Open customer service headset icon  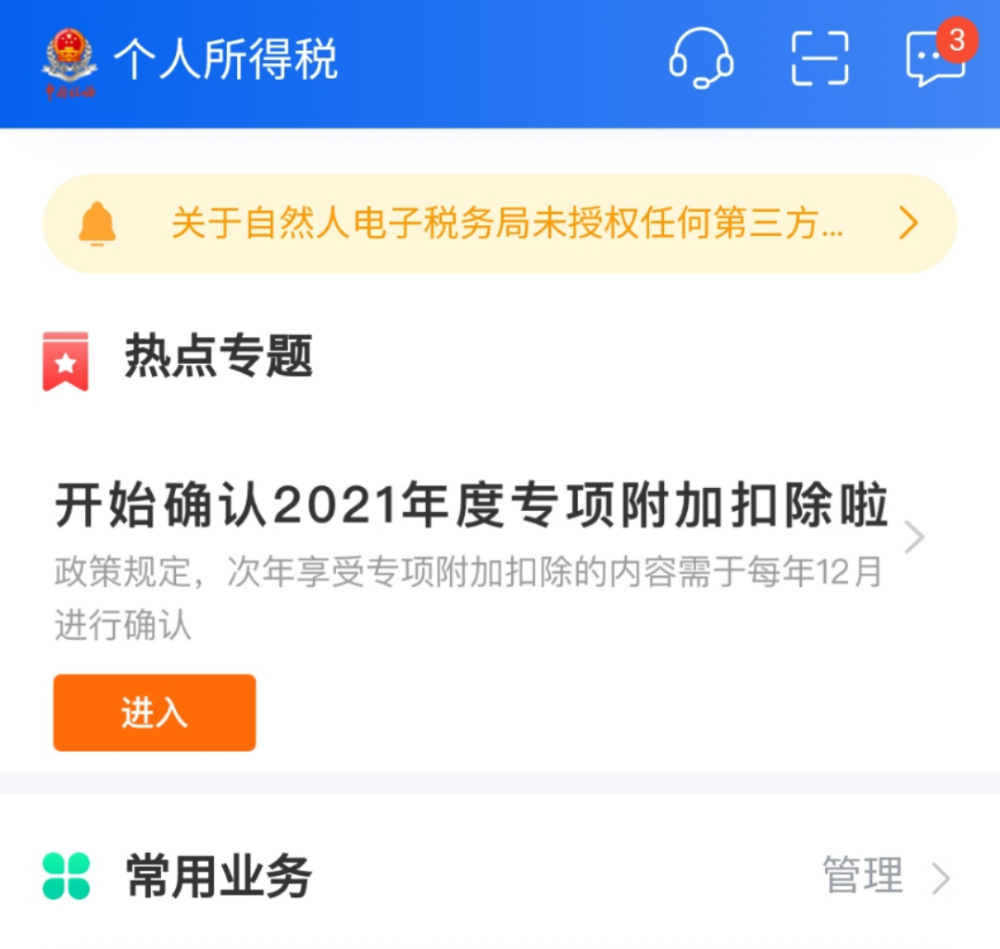click(700, 58)
